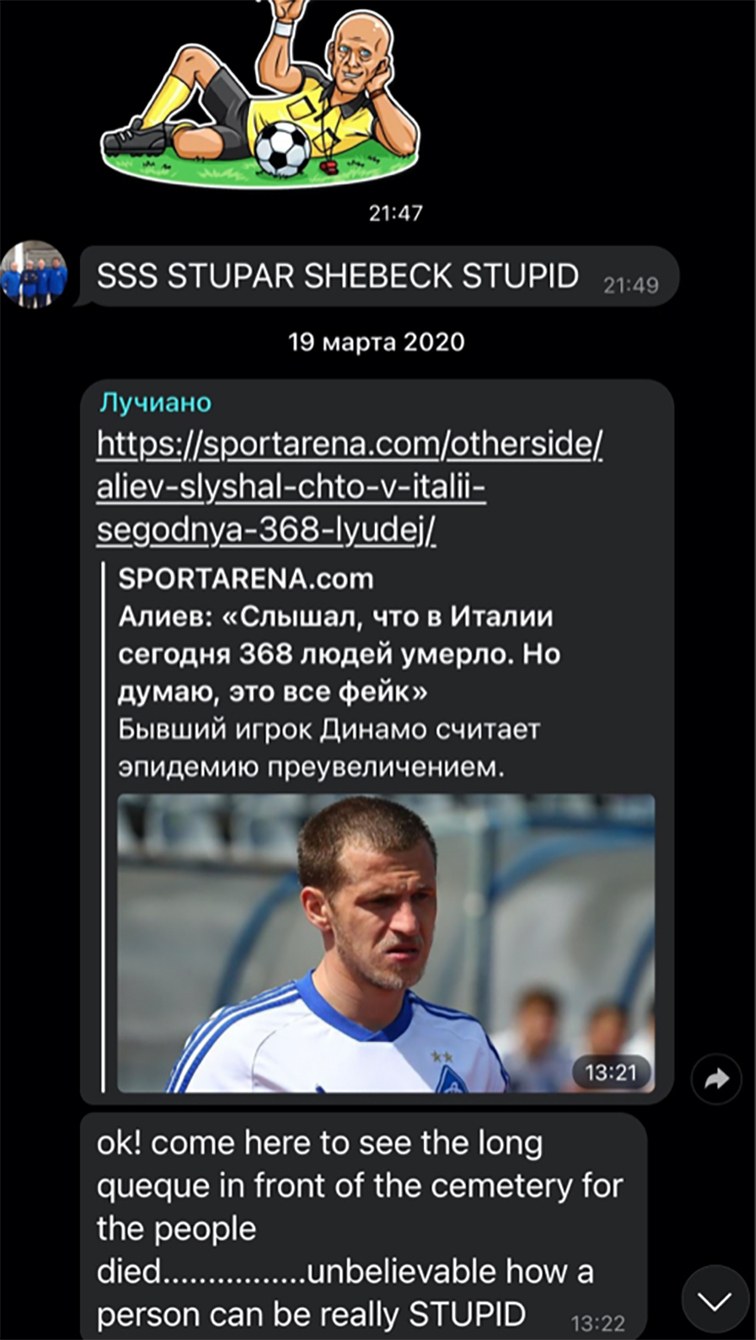
Task: Open the sender's group photo avatar
Action: click(33, 274)
